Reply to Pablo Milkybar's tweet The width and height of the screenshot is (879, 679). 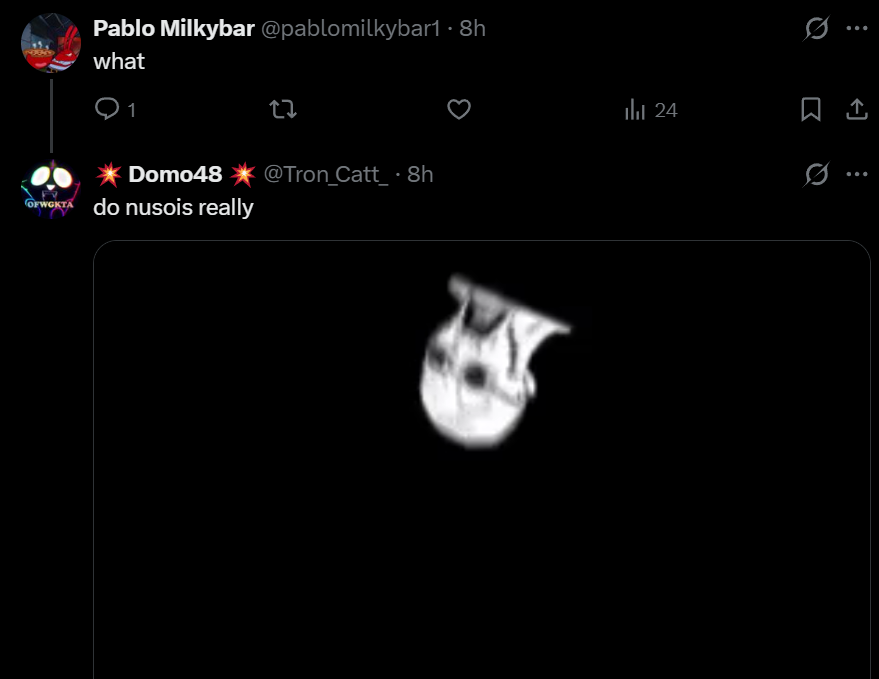tap(106, 109)
